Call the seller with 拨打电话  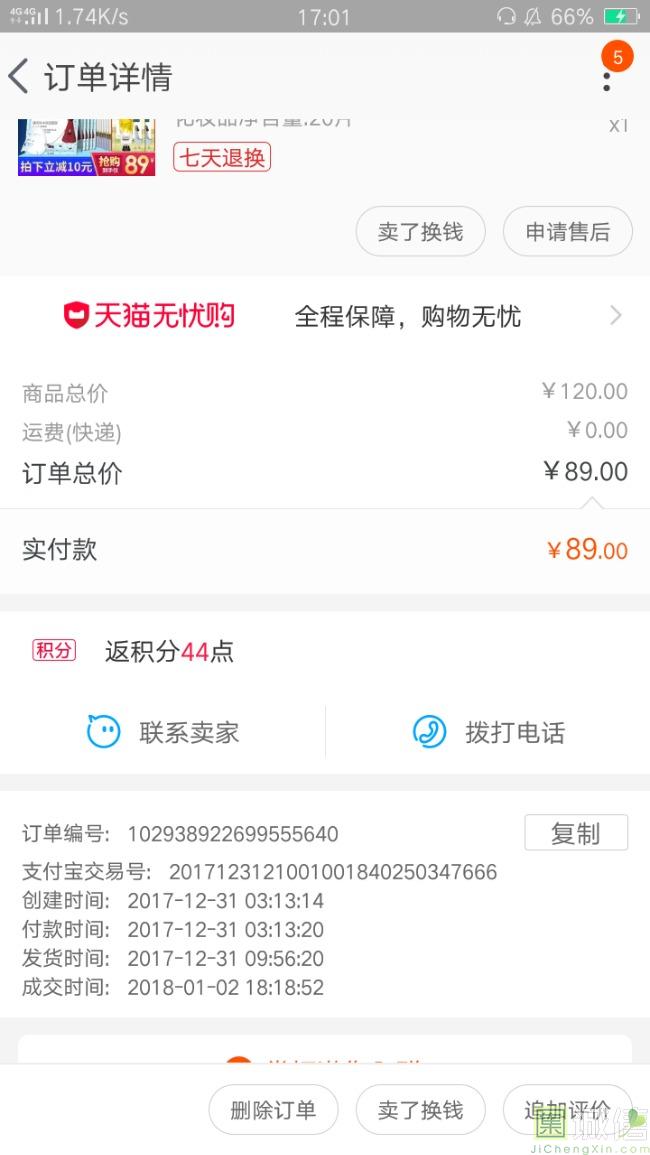[488, 731]
